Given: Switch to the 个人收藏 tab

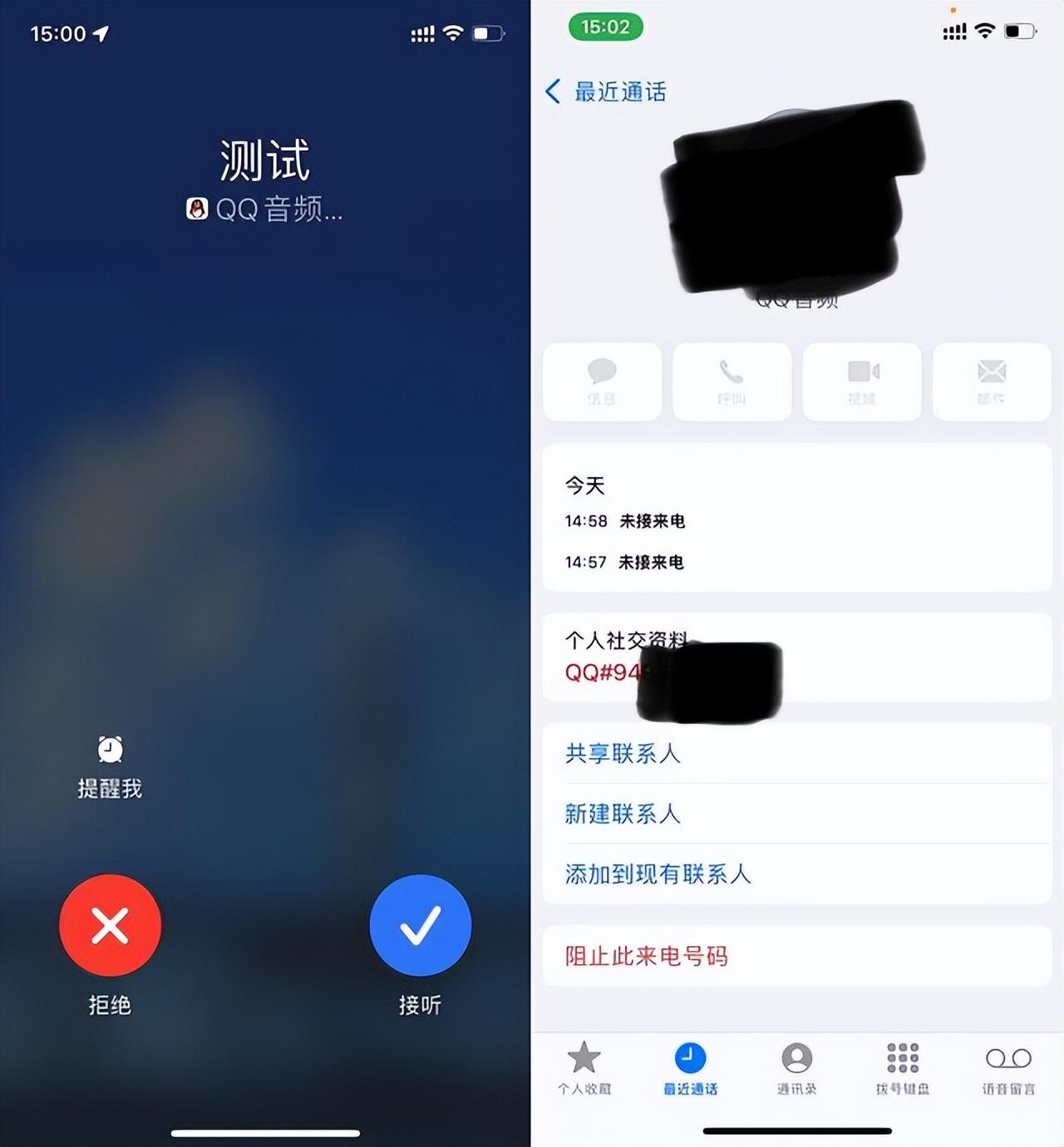Looking at the screenshot, I should click(x=584, y=1068).
